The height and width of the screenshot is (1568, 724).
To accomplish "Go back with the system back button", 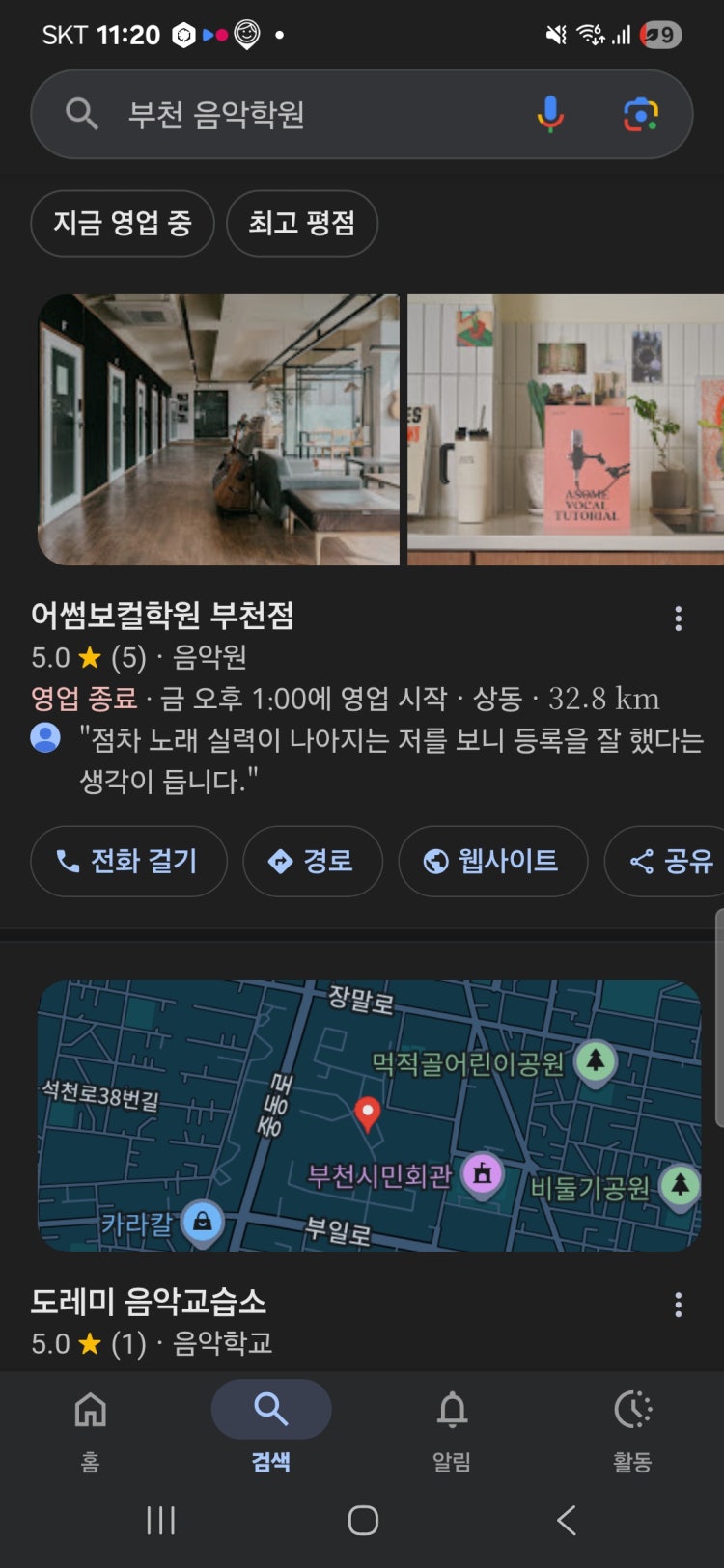I will [567, 1521].
